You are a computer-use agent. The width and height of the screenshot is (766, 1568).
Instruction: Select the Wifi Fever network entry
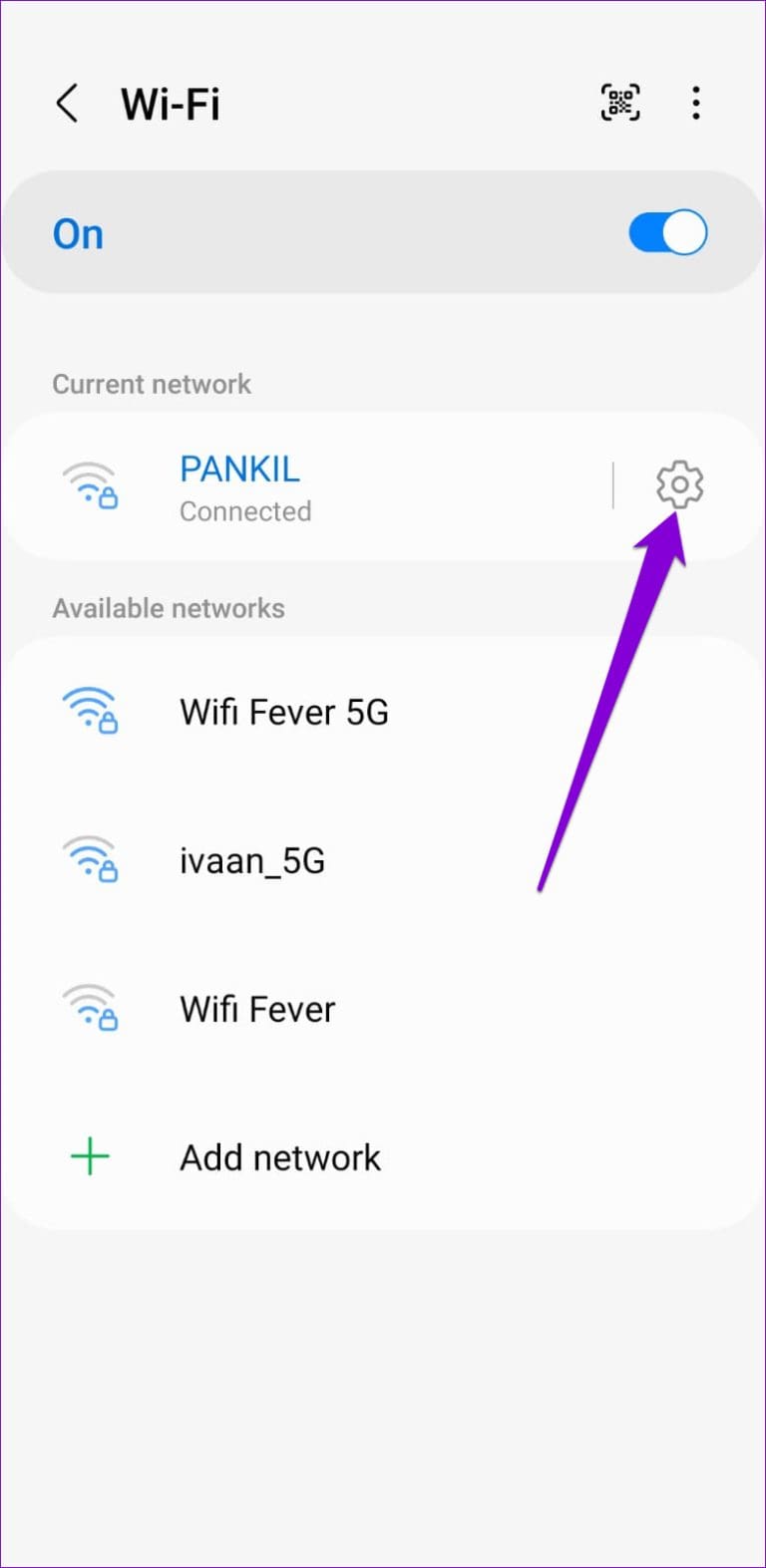257,1007
